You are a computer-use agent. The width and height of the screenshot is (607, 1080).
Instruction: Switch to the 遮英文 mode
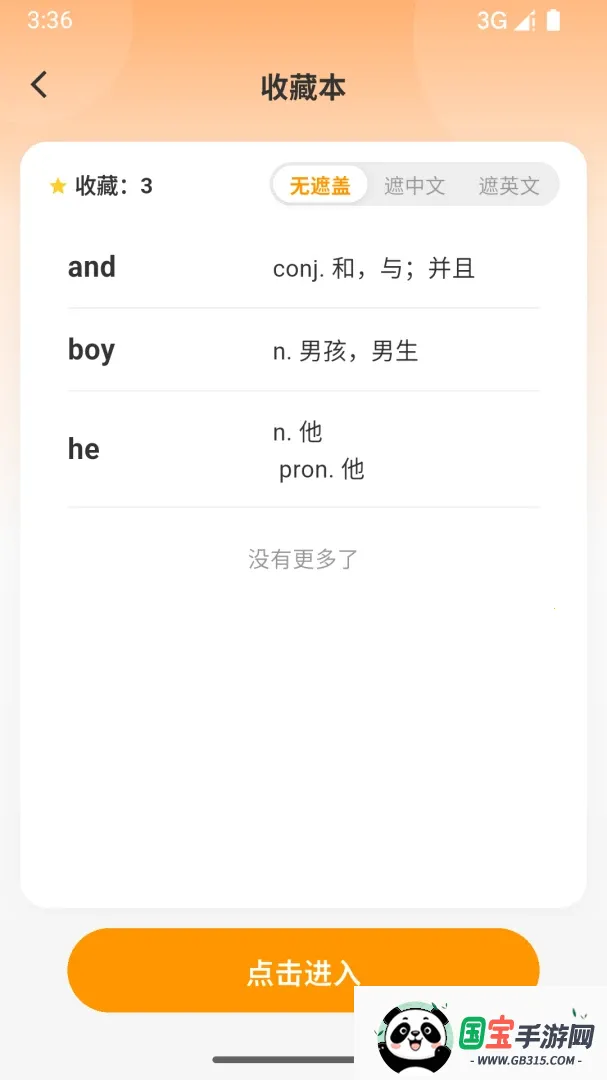pyautogui.click(x=508, y=185)
